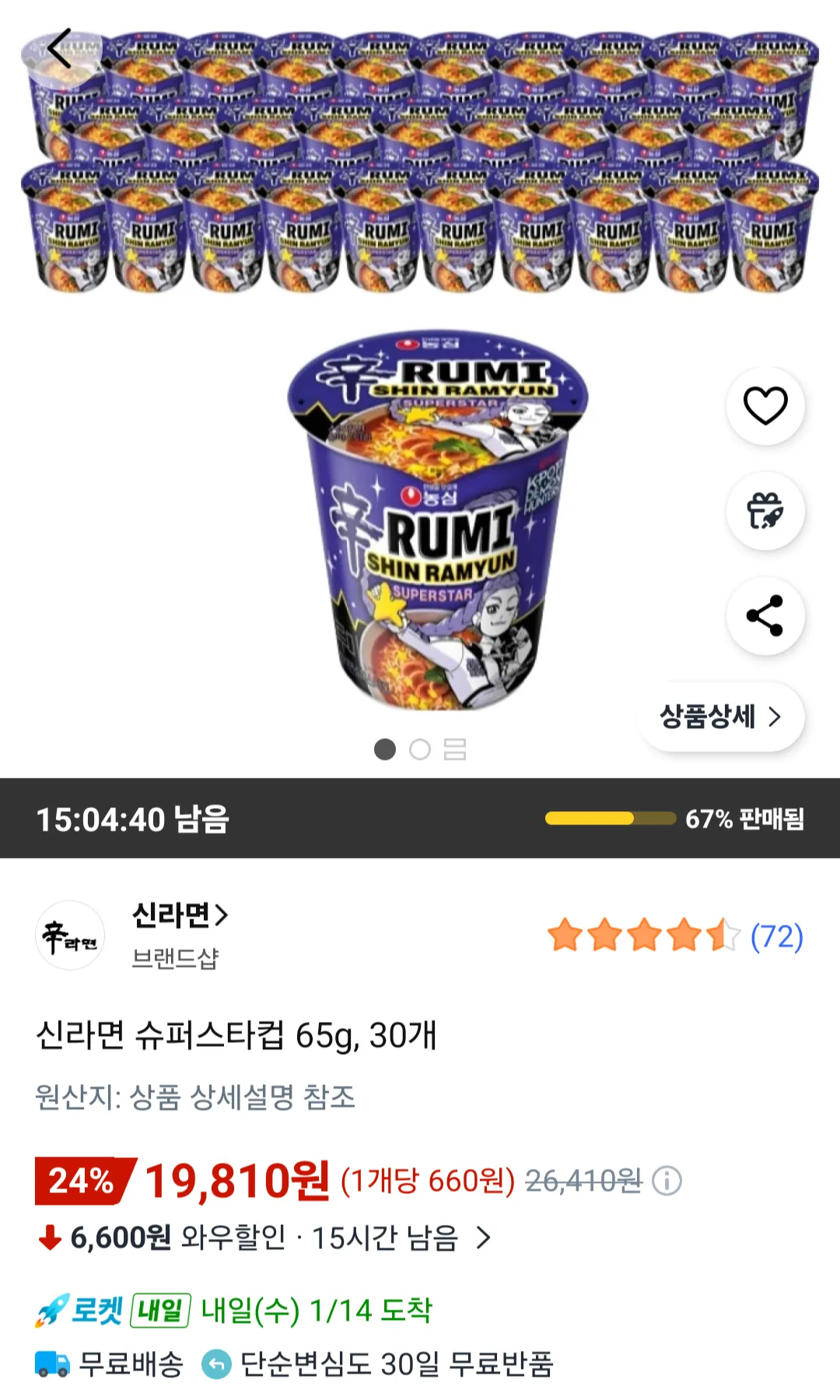The height and width of the screenshot is (1400, 840).
Task: View the 72 customer reviews
Action: [x=775, y=936]
